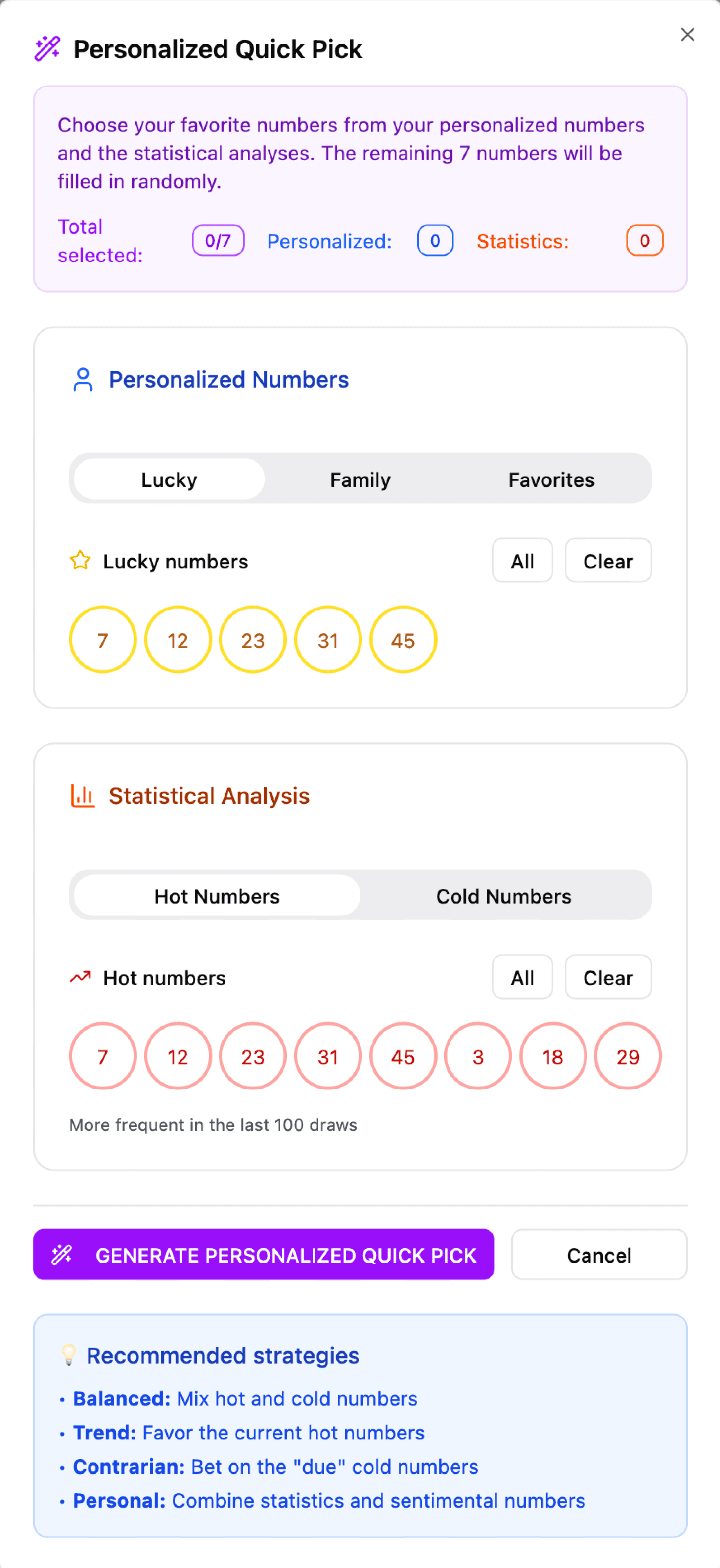The height and width of the screenshot is (1568, 720).
Task: Choose hot number 18
Action: [x=553, y=1056]
